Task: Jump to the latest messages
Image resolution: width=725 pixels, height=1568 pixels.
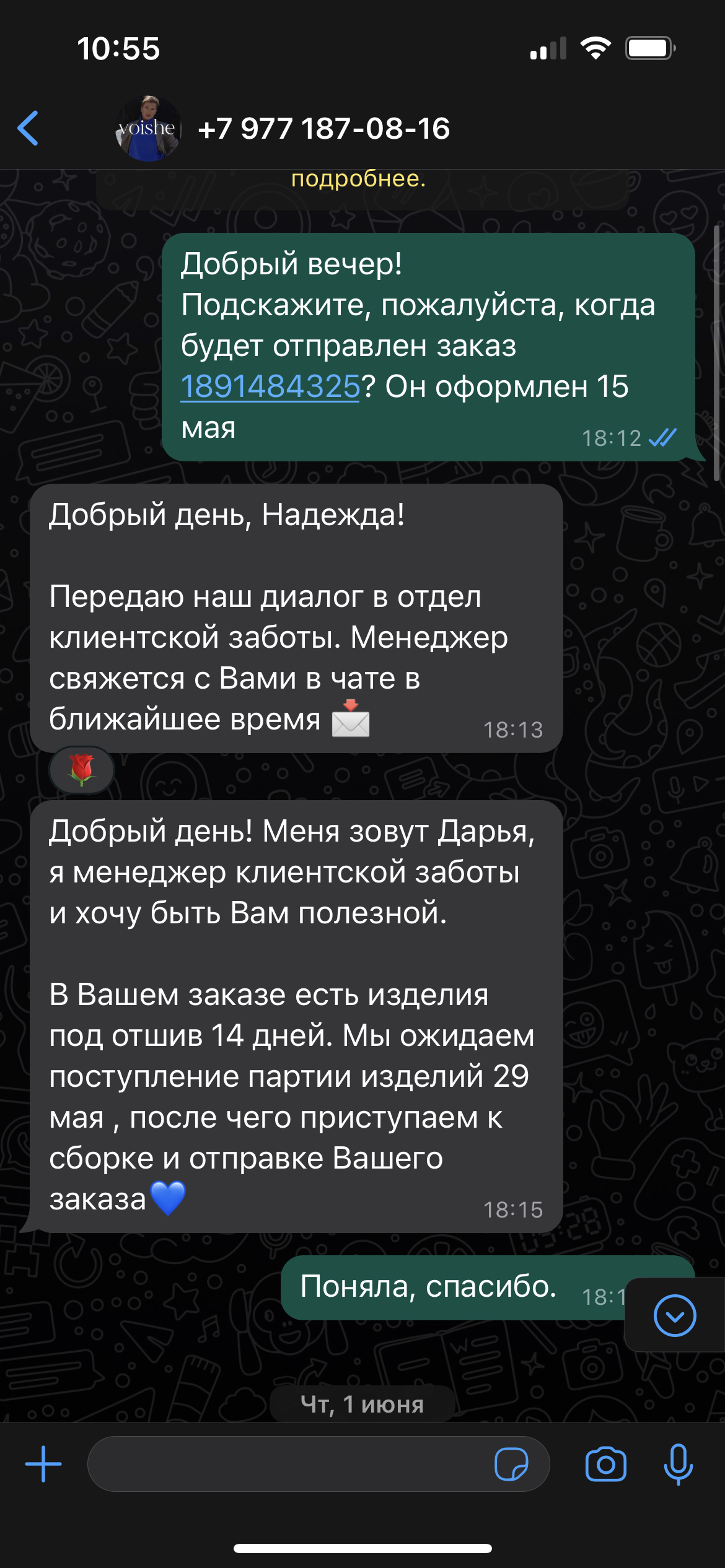Action: 674,1315
